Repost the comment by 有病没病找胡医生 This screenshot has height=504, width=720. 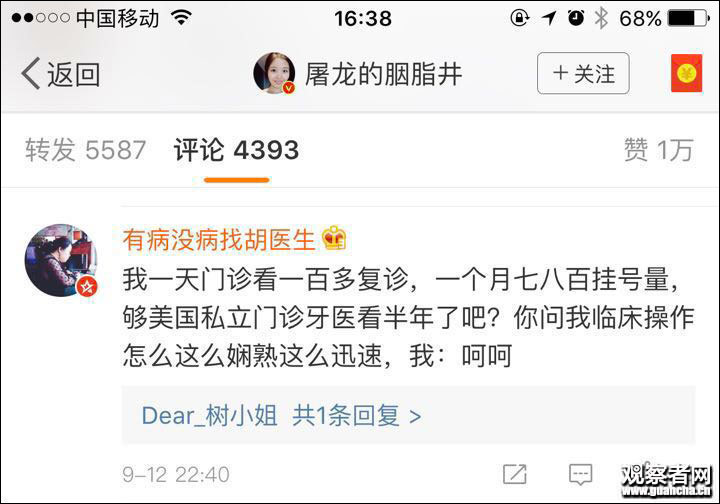point(515,473)
